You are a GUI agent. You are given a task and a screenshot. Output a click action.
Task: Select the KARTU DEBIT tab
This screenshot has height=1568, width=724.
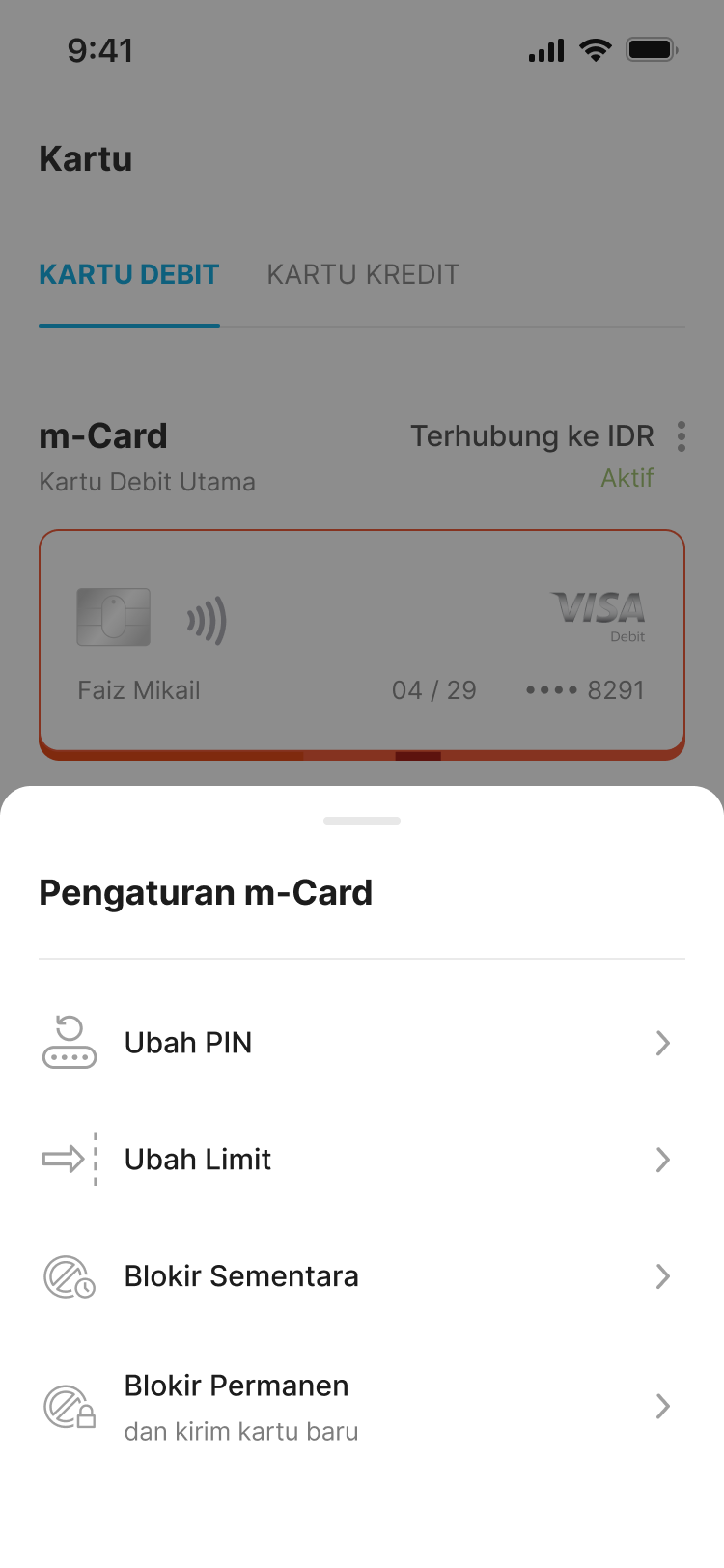[x=128, y=274]
